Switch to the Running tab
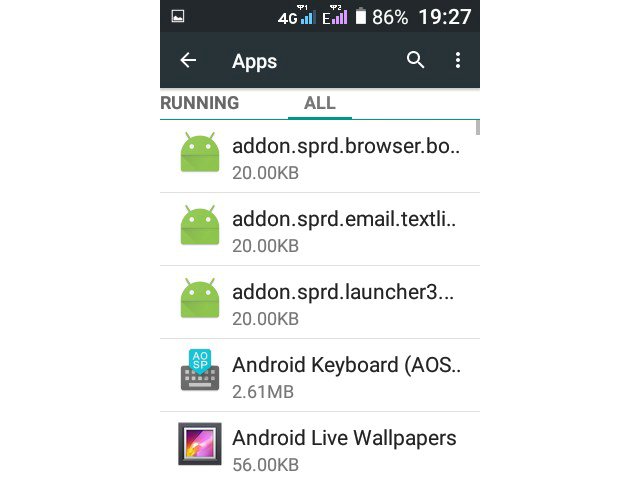 [x=200, y=103]
